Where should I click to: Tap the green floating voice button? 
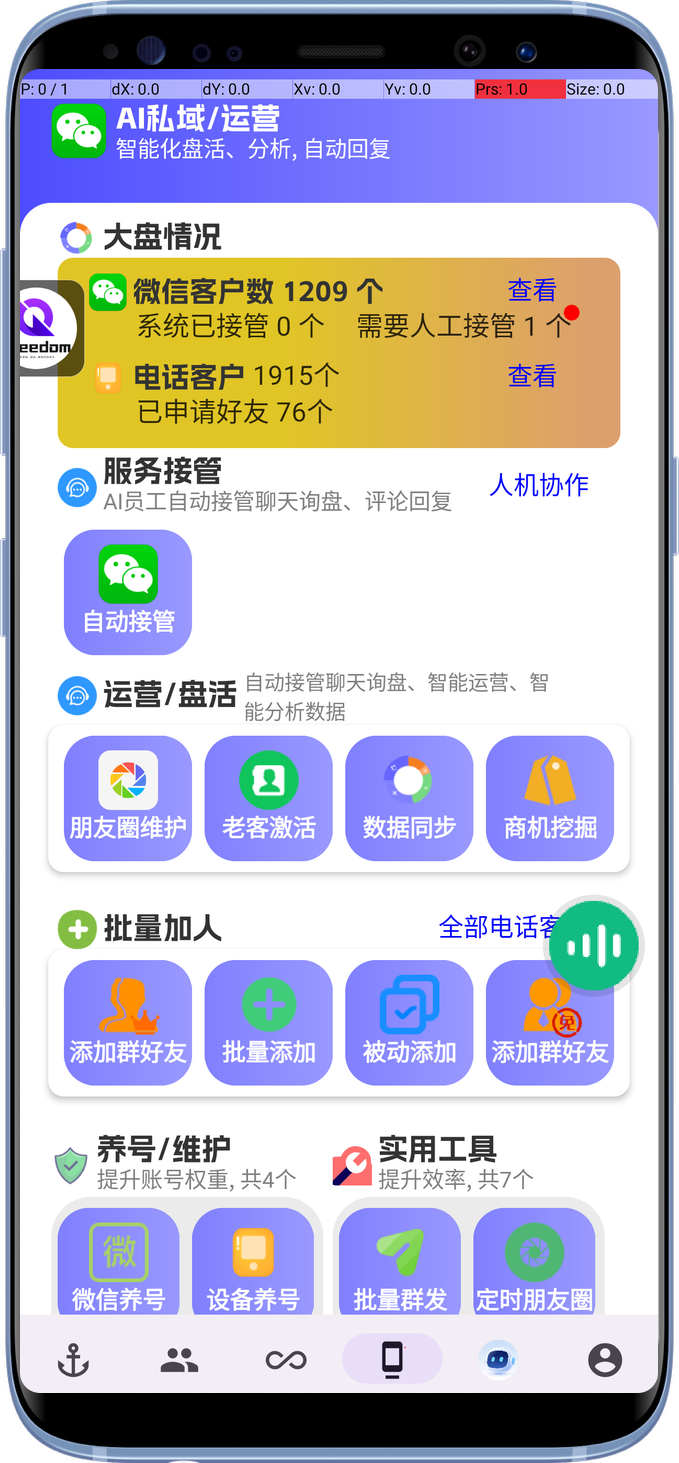click(594, 945)
